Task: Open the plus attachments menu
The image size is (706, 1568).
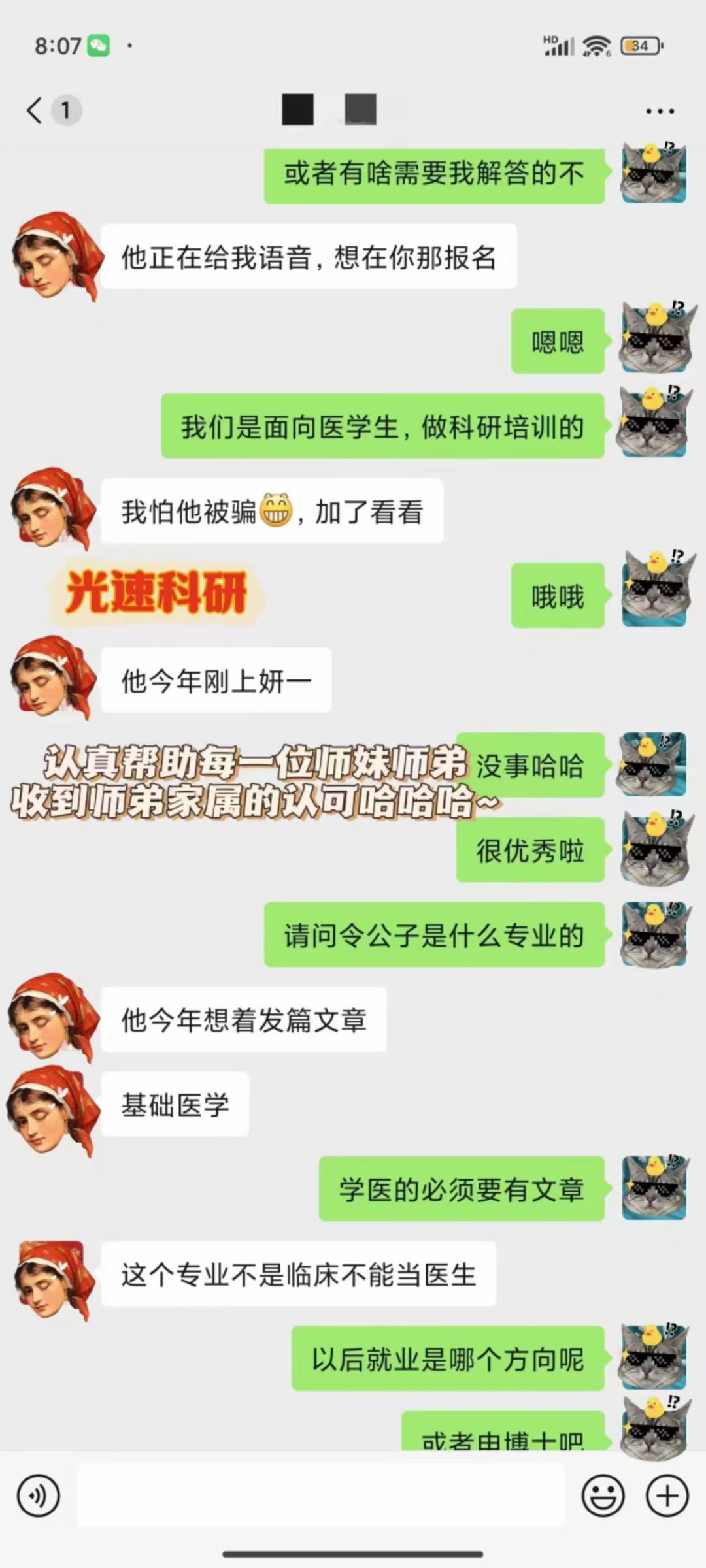Action: tap(667, 1495)
